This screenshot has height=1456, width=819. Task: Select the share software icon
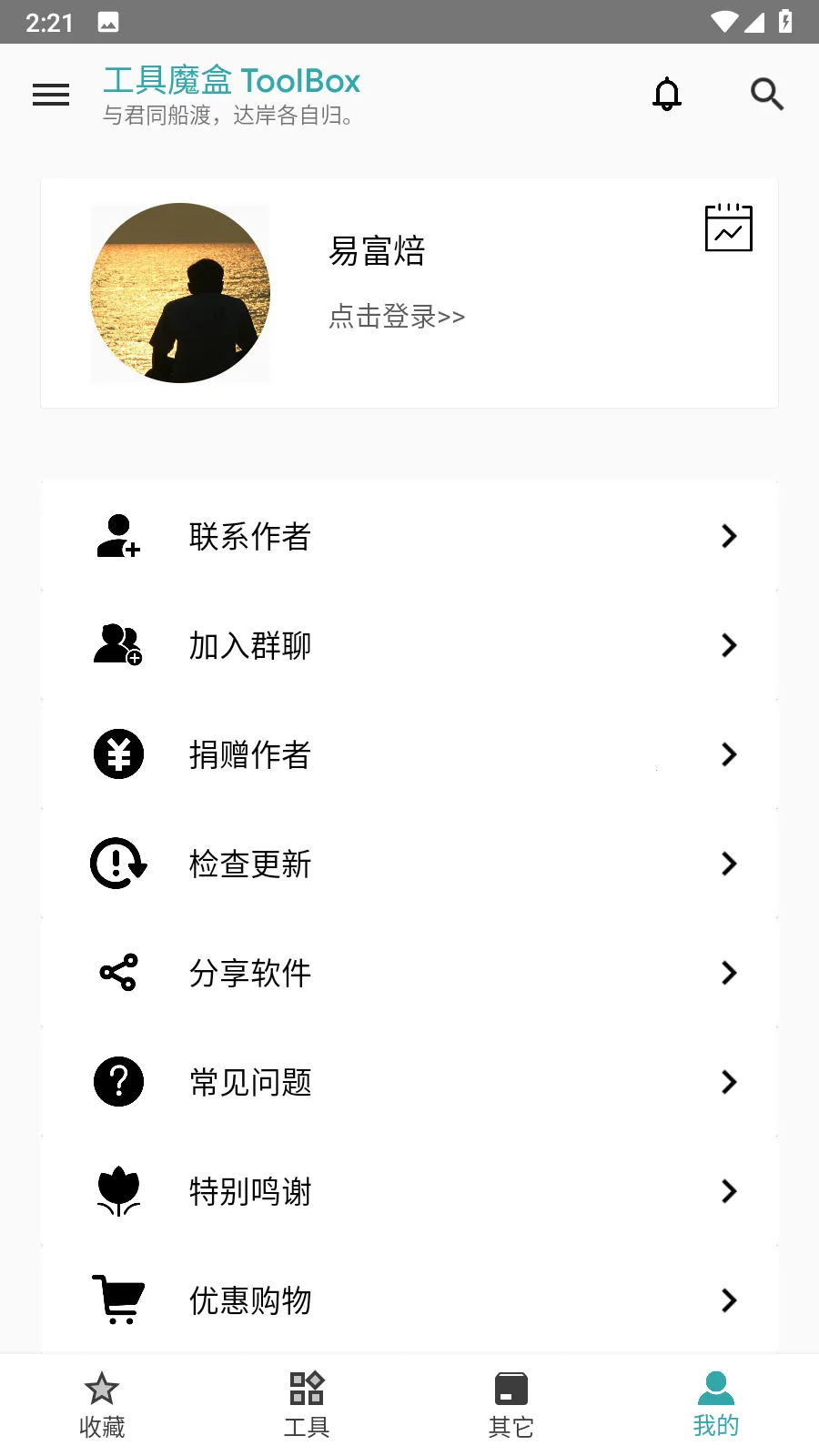(x=117, y=973)
